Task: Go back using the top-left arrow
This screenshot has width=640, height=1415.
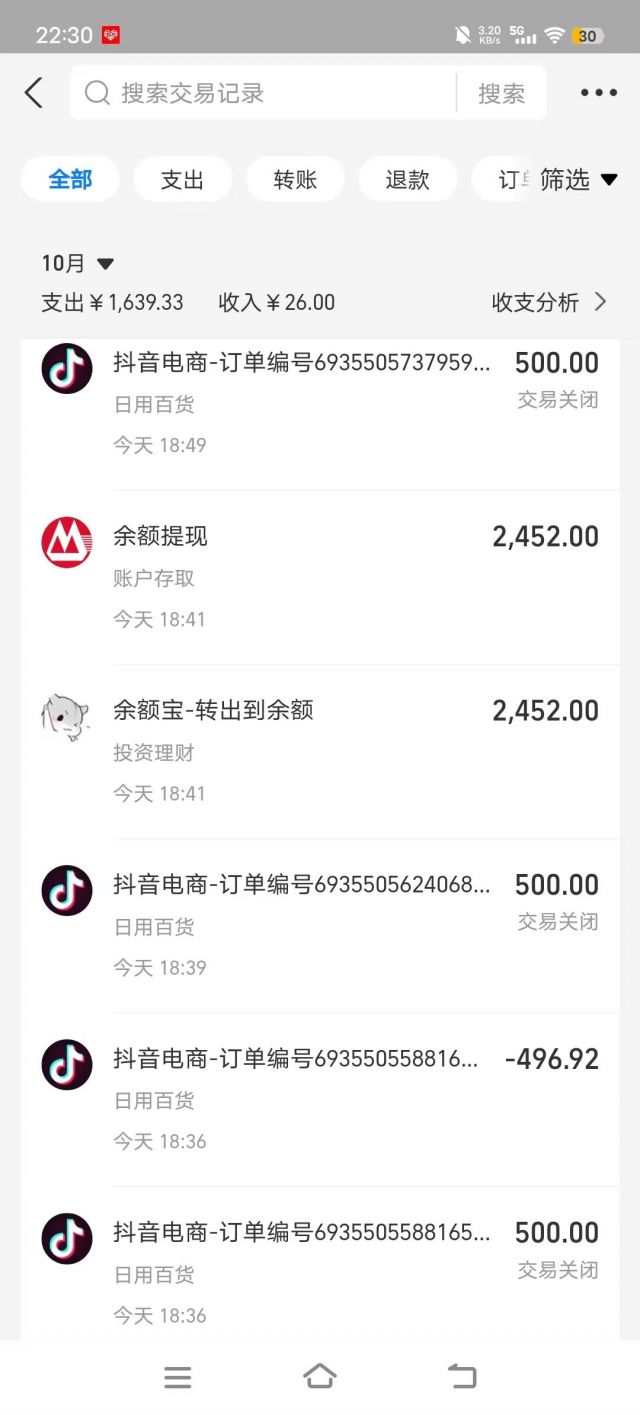Action: [33, 93]
